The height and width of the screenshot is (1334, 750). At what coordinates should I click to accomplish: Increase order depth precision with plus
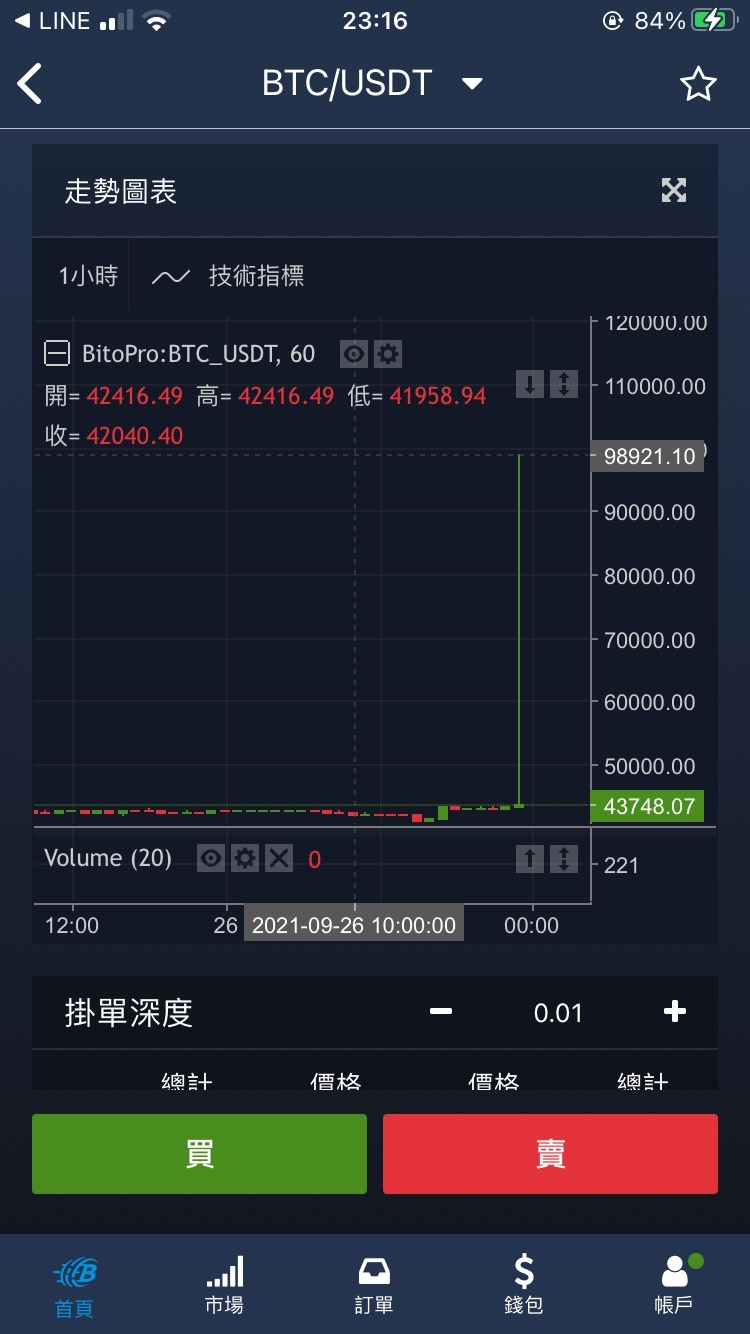pos(675,1012)
